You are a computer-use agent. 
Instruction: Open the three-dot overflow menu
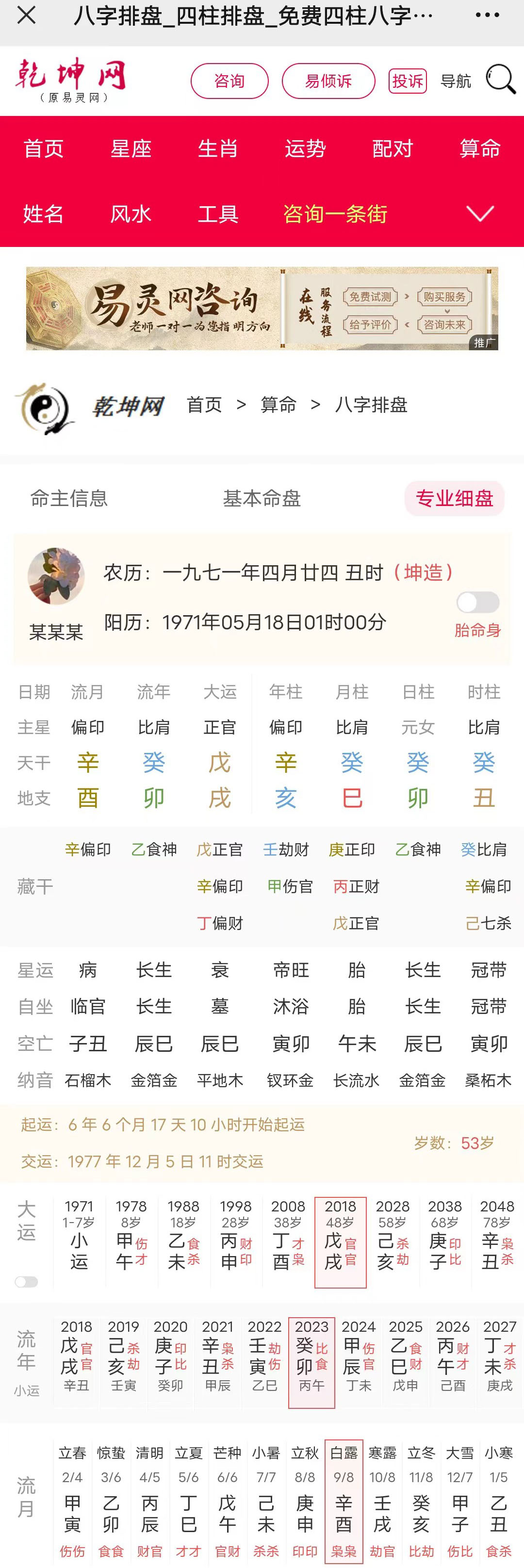pos(488,16)
